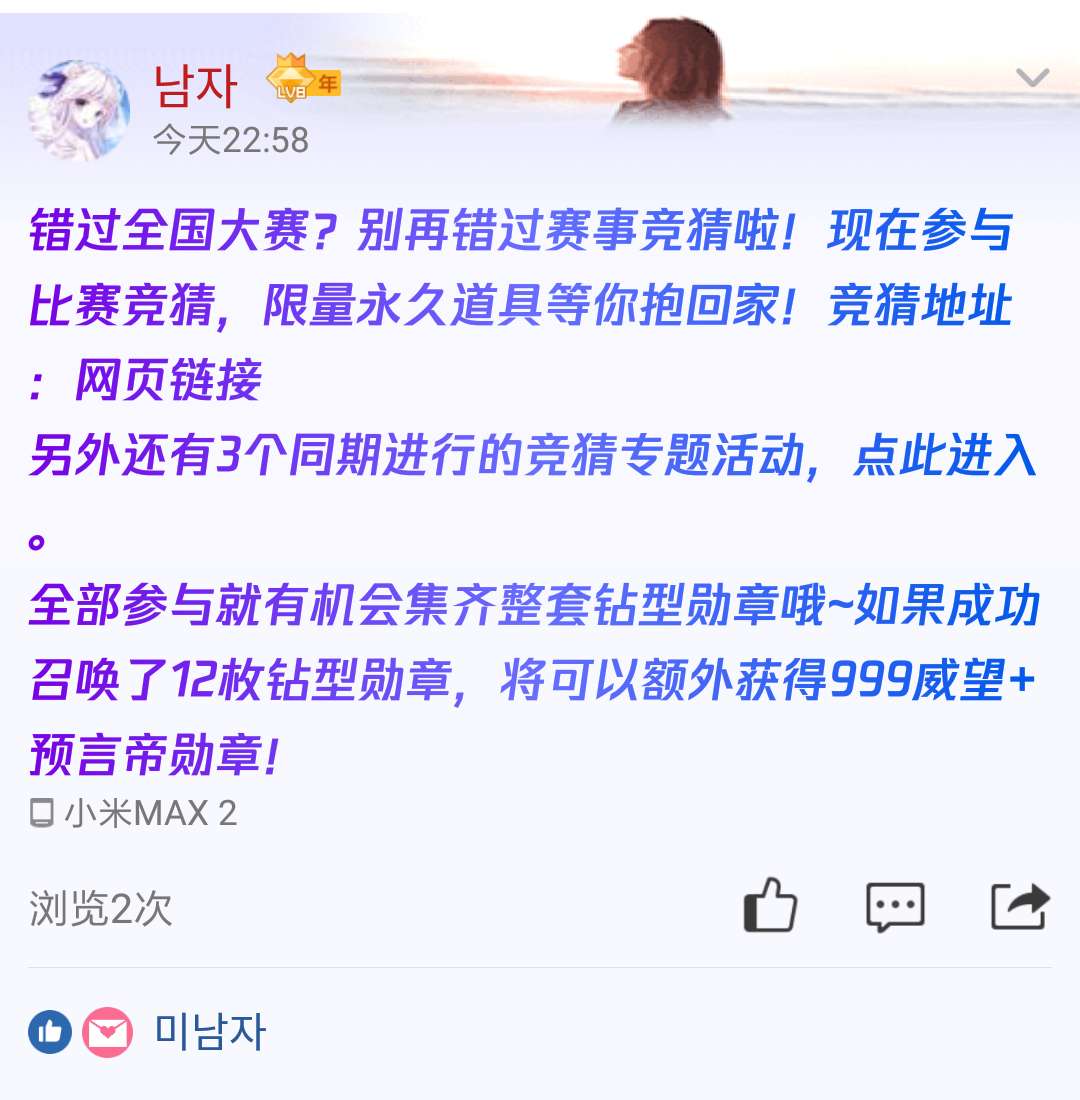This screenshot has width=1080, height=1100.
Task: Expand the post options chevron
Action: pyautogui.click(x=1032, y=77)
